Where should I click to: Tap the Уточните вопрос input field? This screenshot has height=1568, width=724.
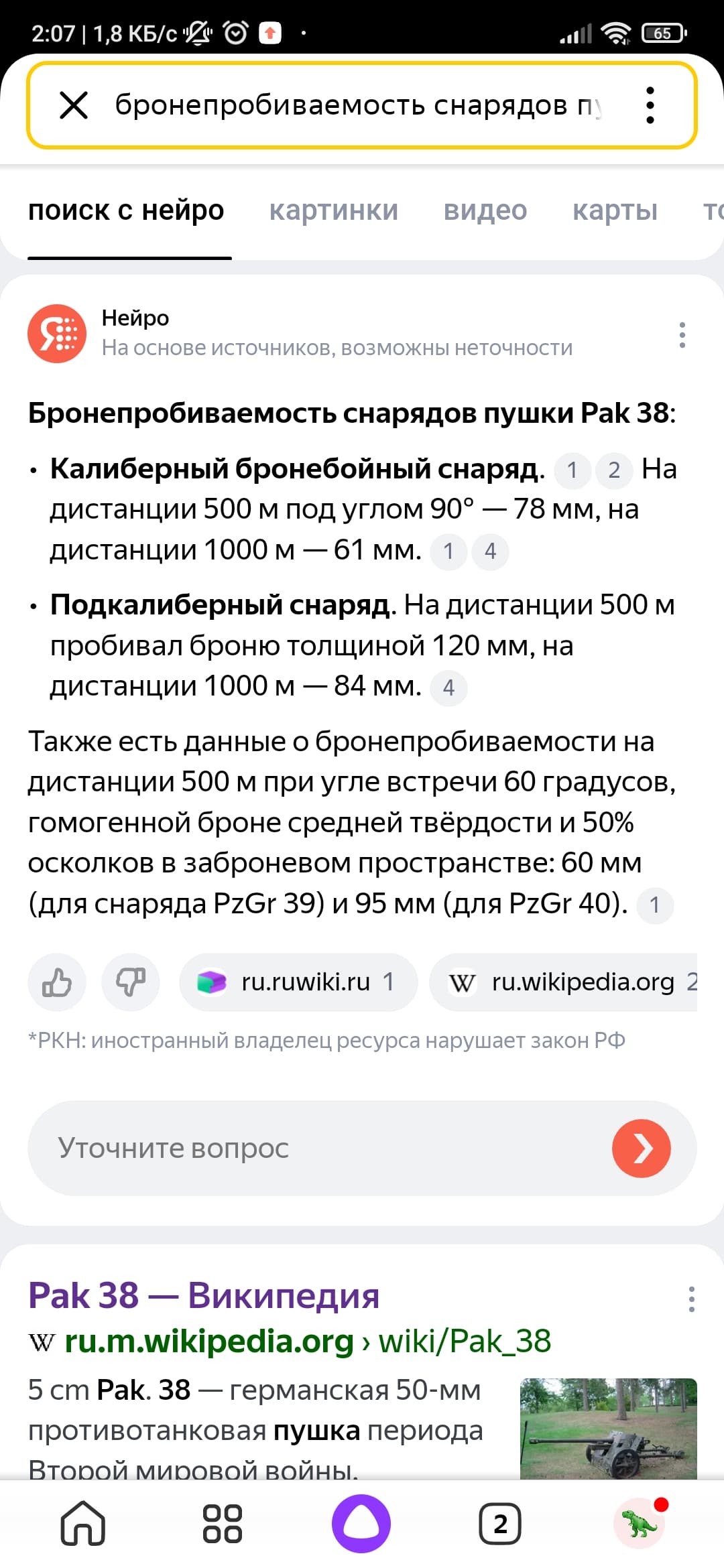click(322, 1148)
